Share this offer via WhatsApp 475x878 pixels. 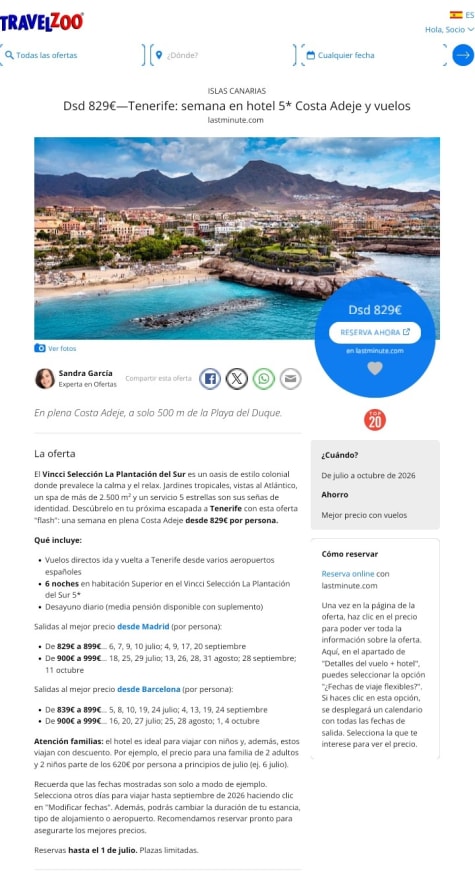[264, 379]
